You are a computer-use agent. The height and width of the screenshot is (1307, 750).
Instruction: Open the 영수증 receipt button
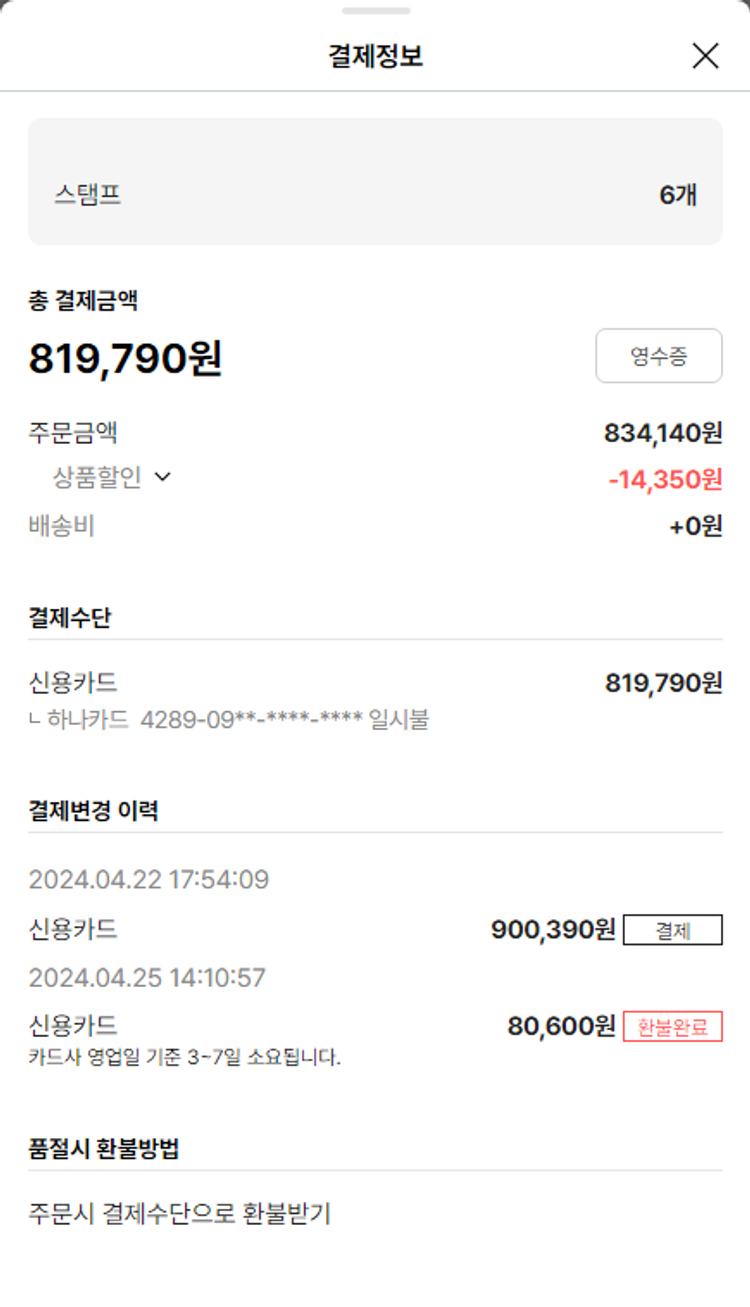(658, 356)
